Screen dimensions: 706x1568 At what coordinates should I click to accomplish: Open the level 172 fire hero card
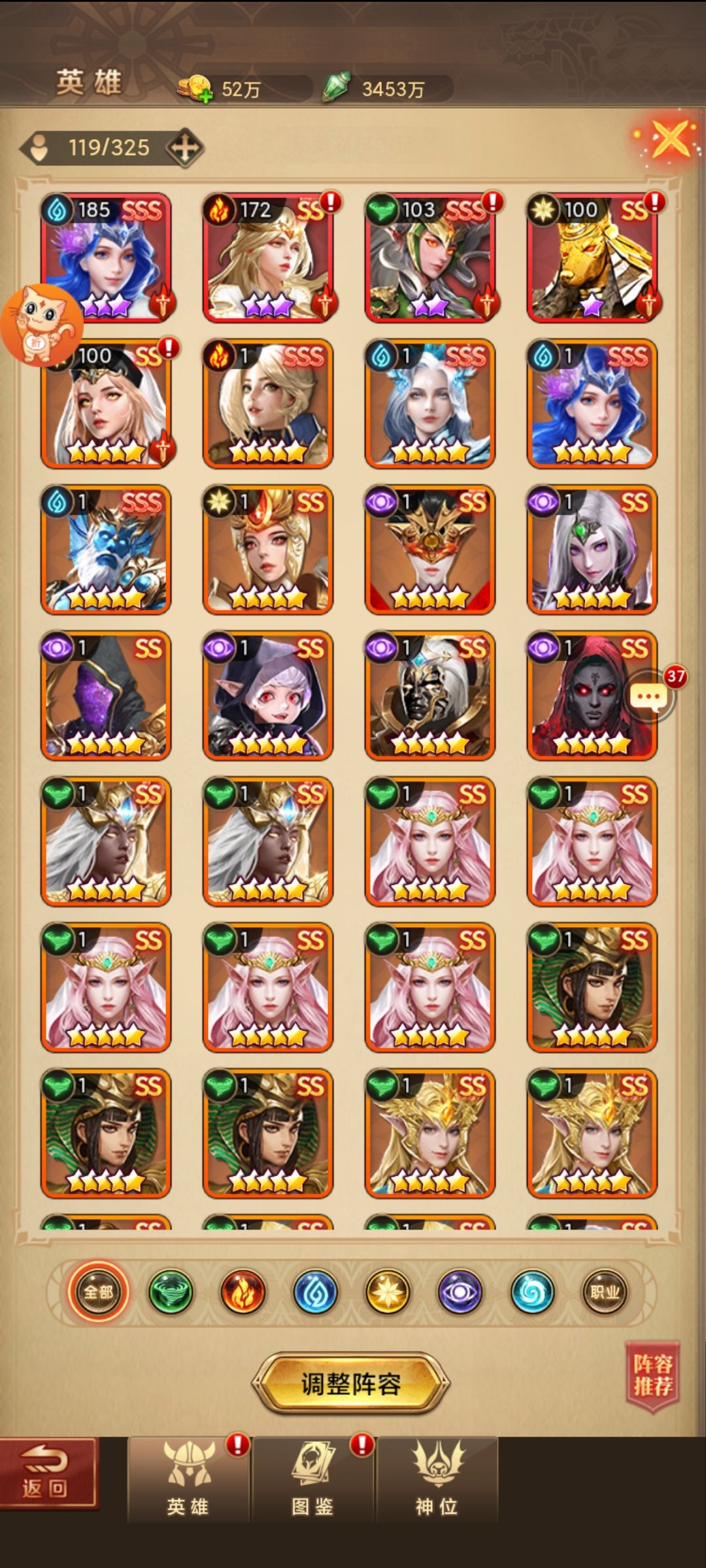point(268,257)
